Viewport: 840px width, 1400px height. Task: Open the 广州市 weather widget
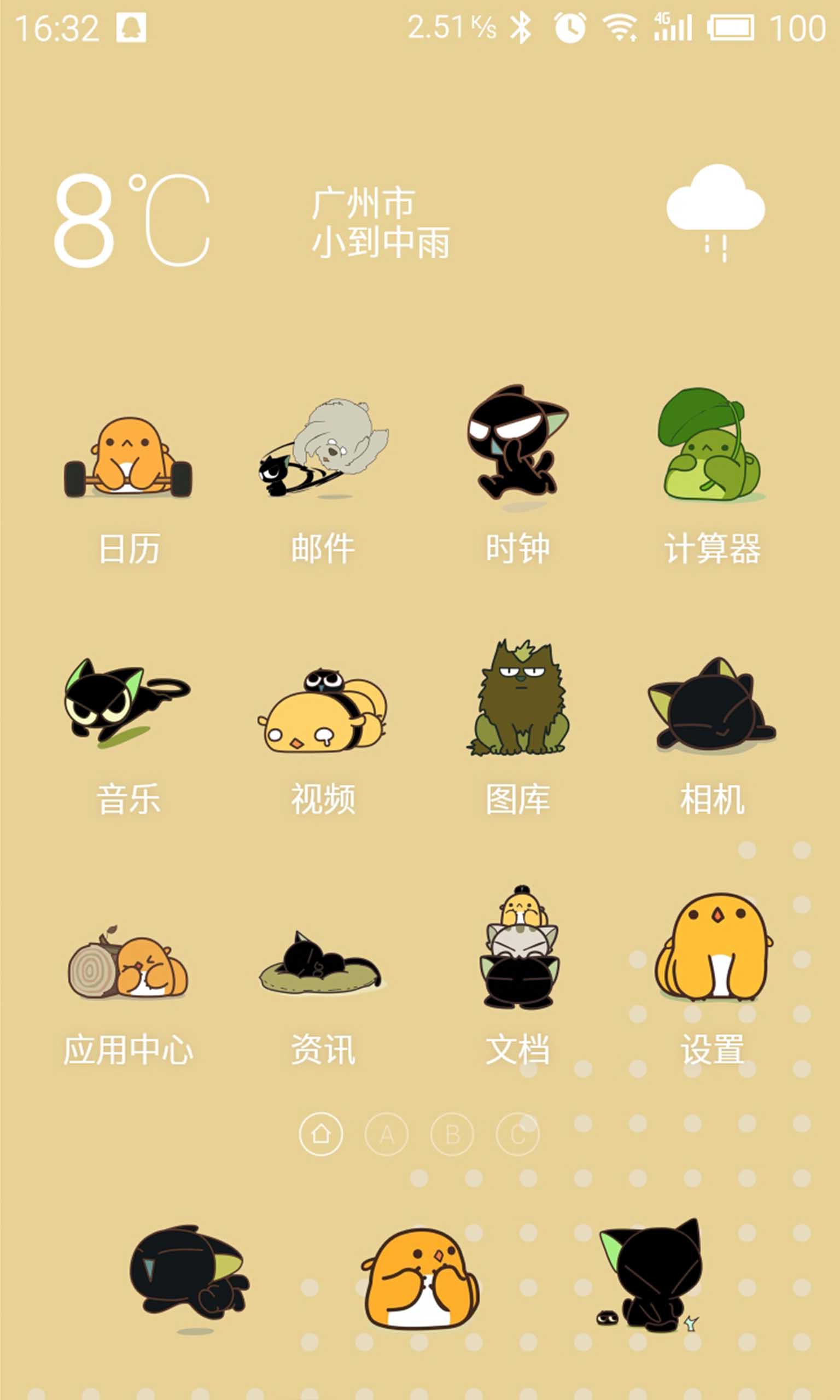pos(381,222)
